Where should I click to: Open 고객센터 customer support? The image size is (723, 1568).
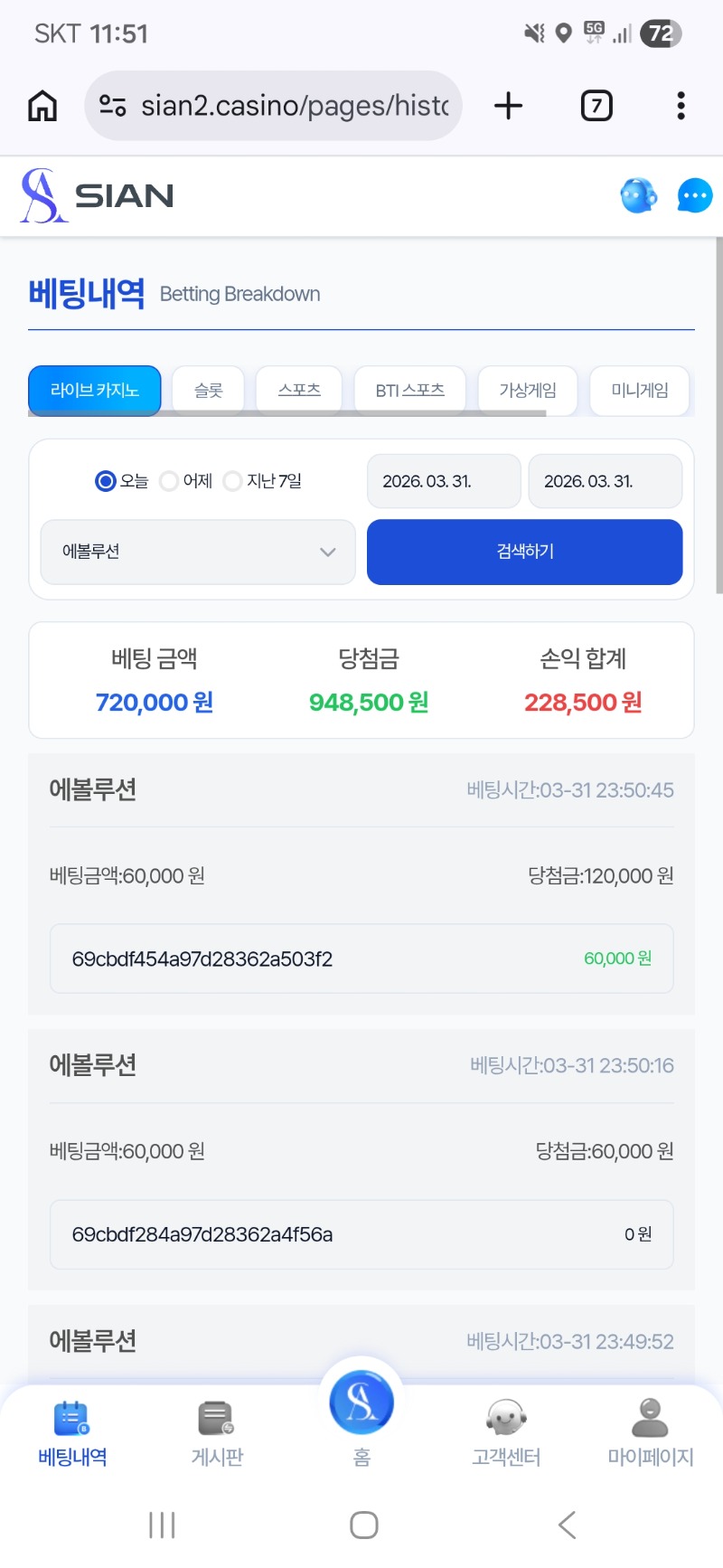[x=506, y=1432]
